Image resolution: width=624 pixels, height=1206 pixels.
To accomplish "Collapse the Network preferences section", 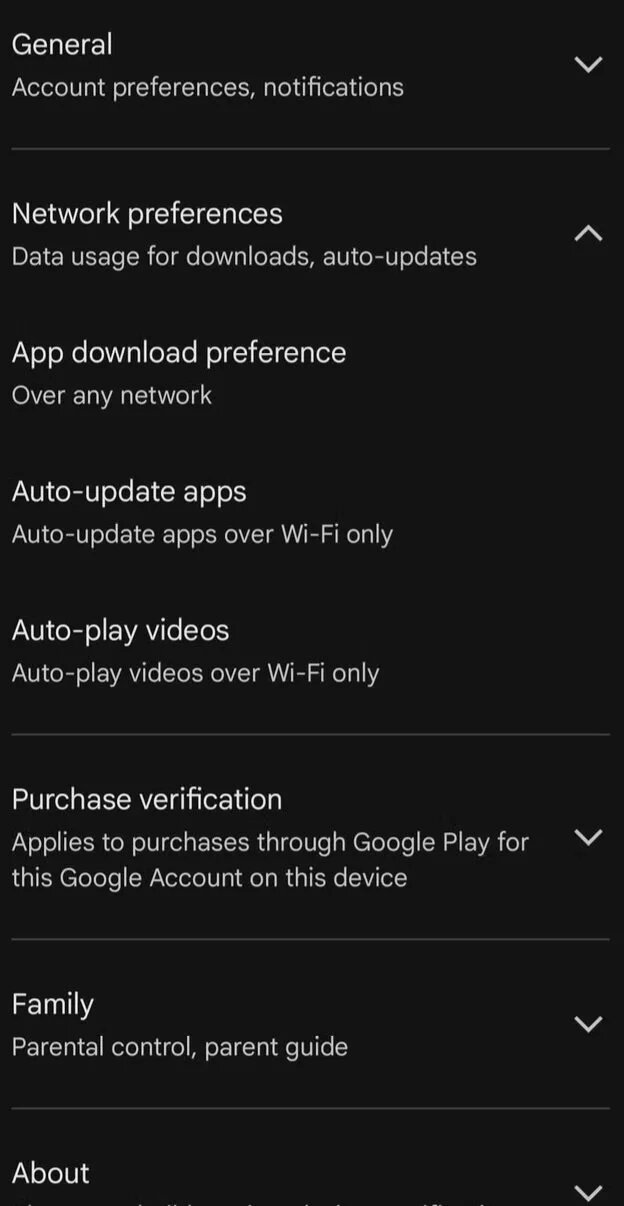I will tap(588, 234).
